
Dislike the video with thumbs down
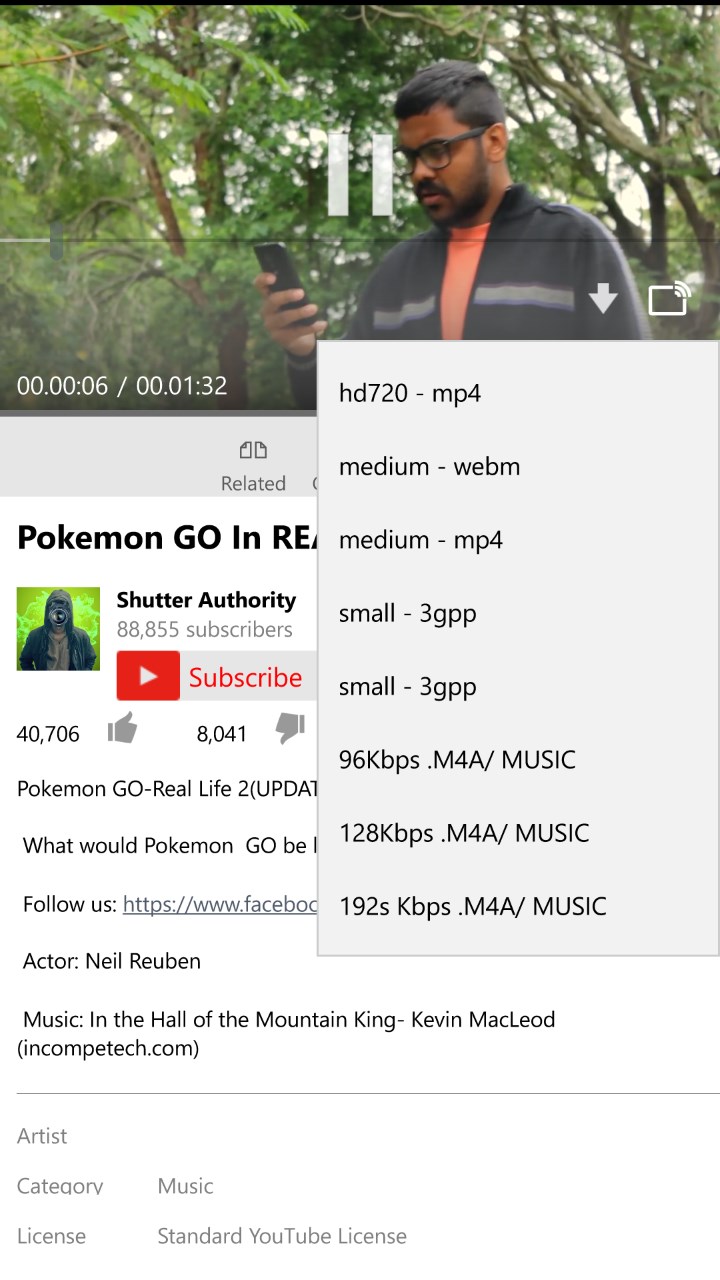(x=290, y=729)
